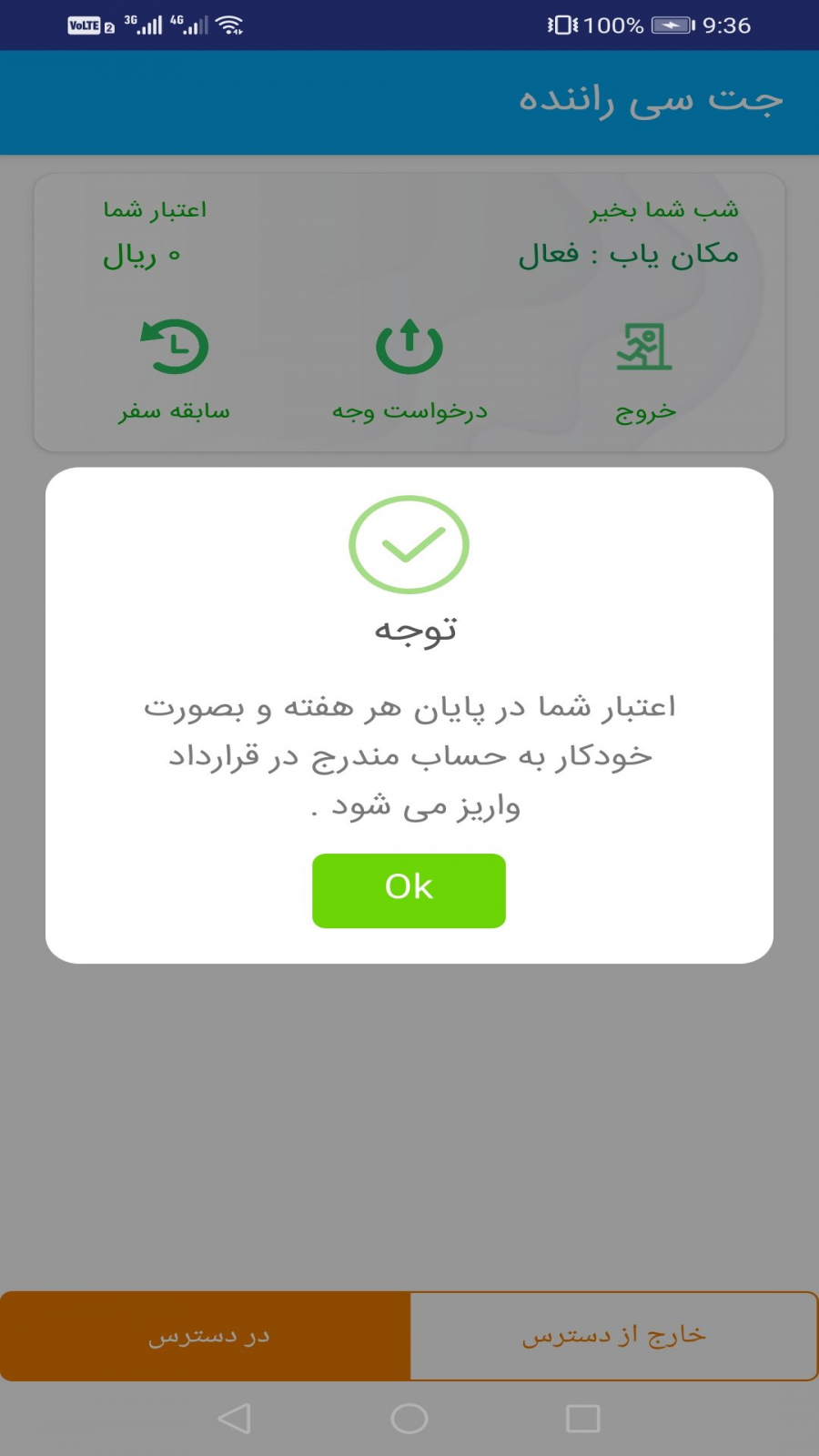Open the اعتبار شما credit section
This screenshot has height=1456, width=819.
155,209
